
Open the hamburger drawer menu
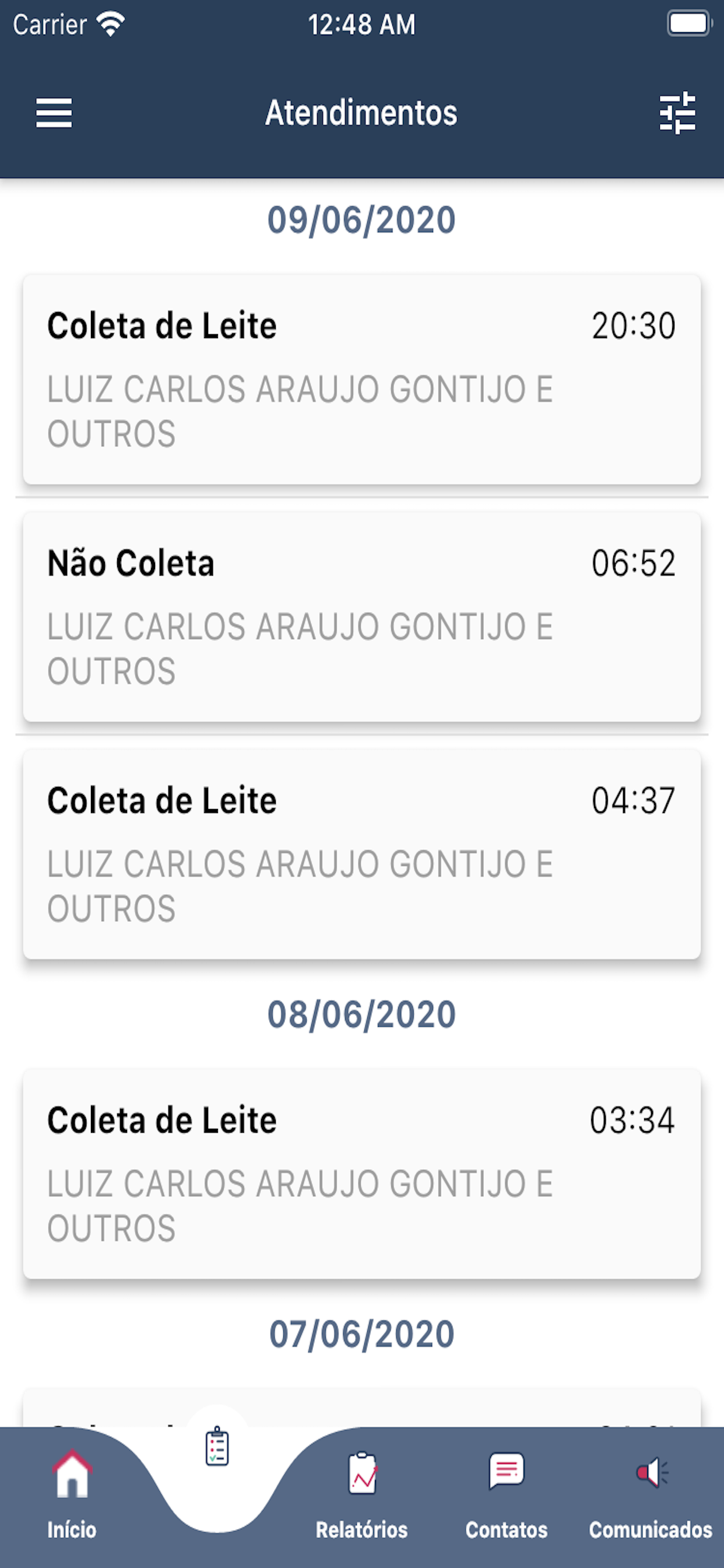pos(54,113)
